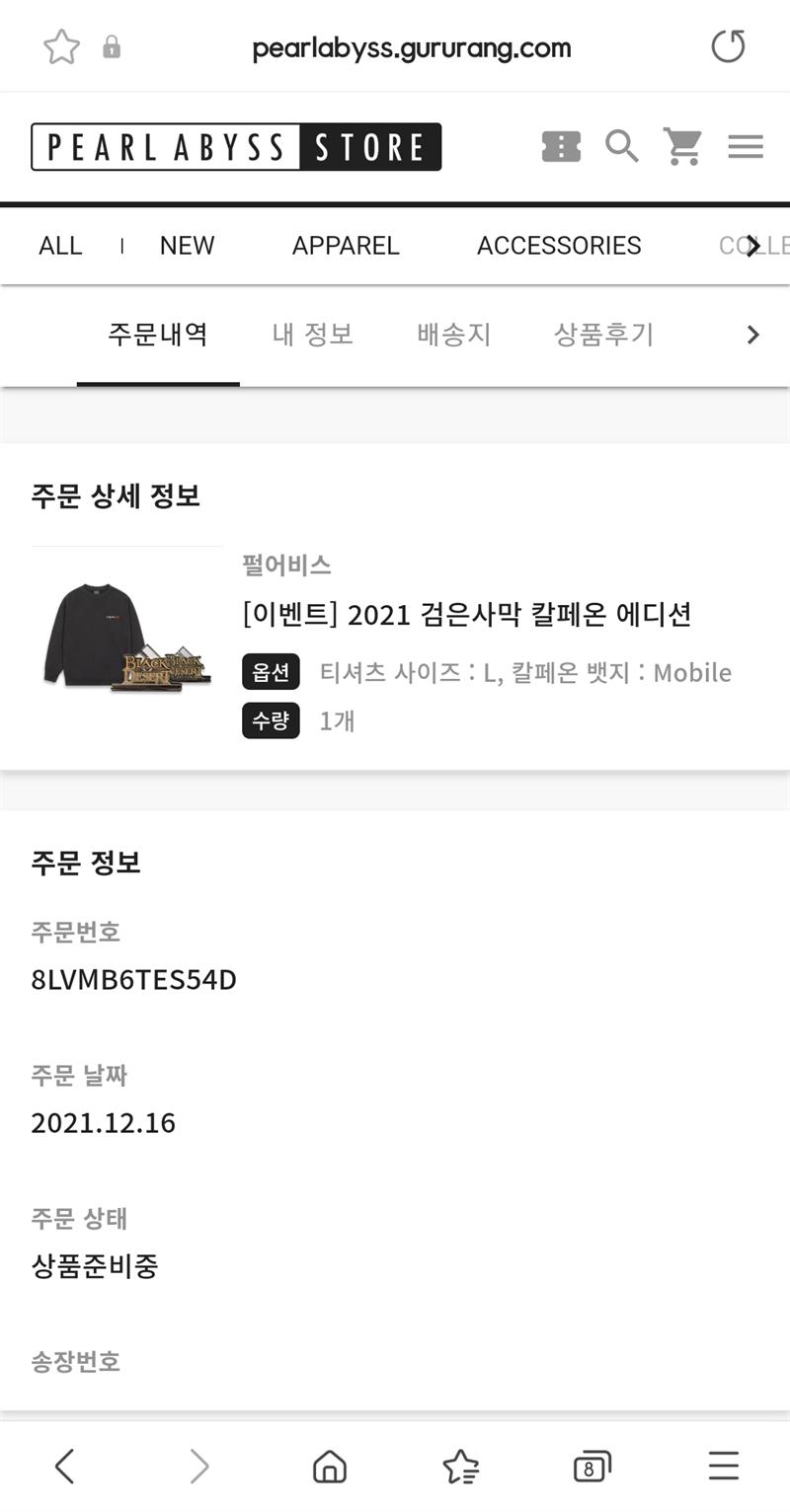Image resolution: width=790 pixels, height=1512 pixels.
Task: Browse the ACCESSORIES category
Action: point(559,246)
